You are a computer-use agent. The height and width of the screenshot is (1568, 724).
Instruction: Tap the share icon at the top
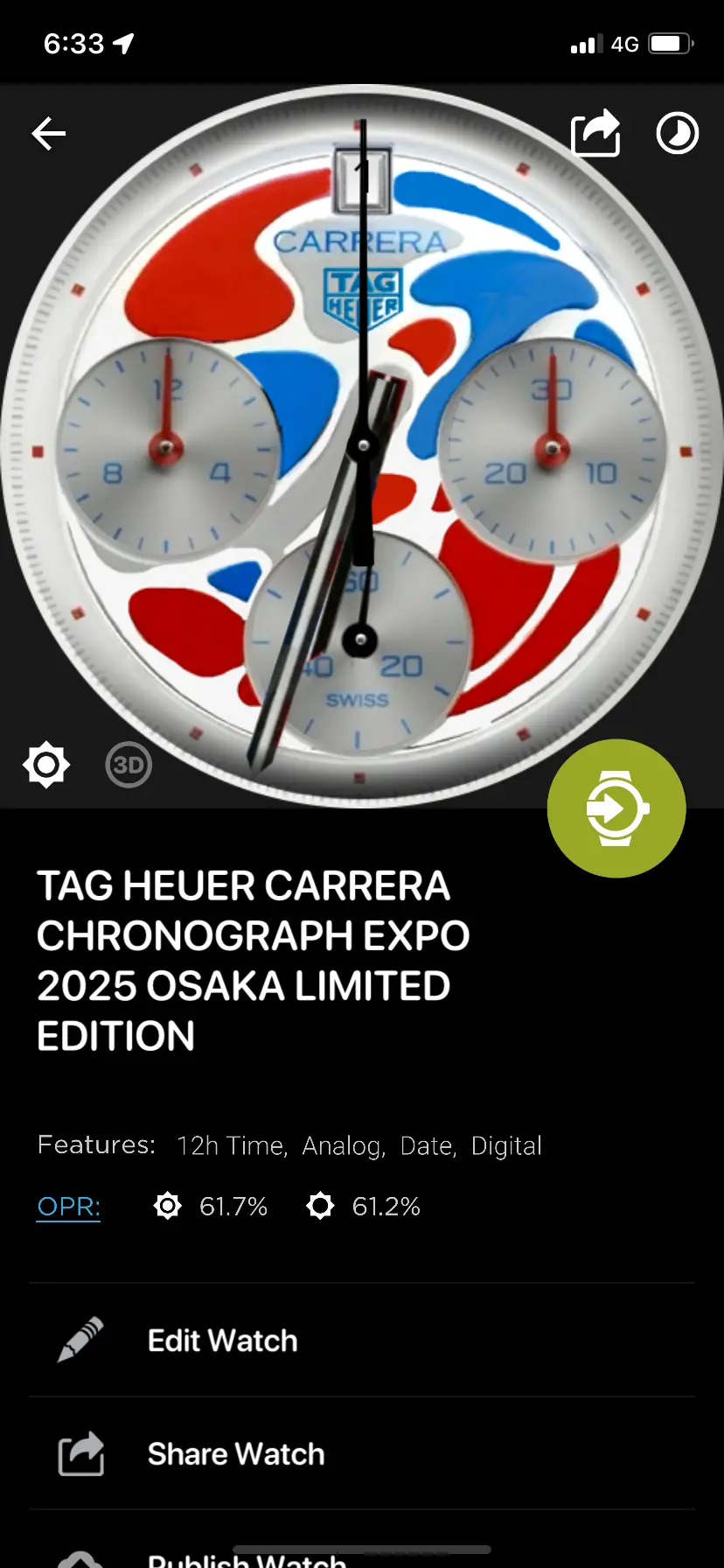click(595, 134)
